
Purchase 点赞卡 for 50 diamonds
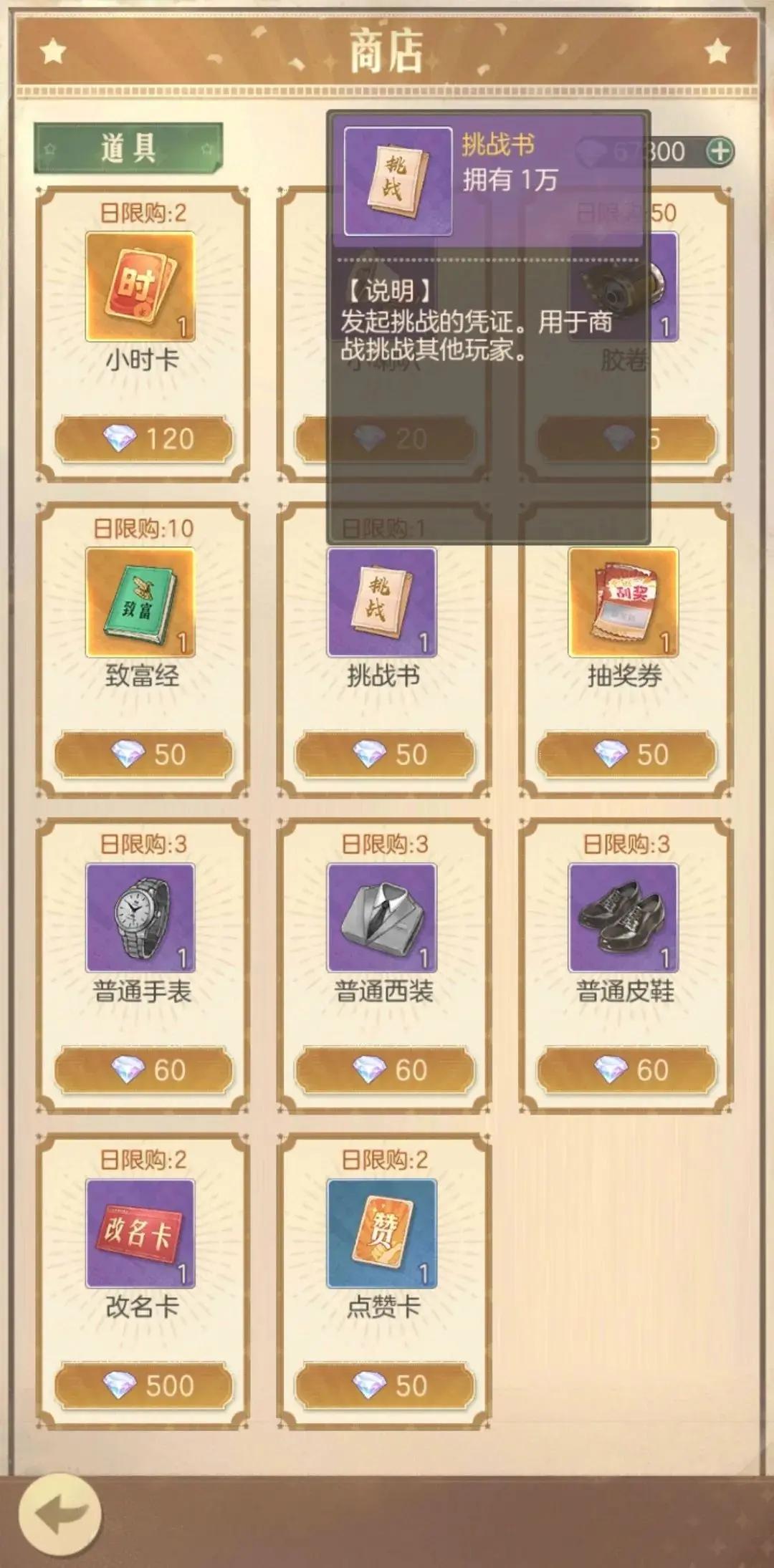click(x=385, y=1385)
